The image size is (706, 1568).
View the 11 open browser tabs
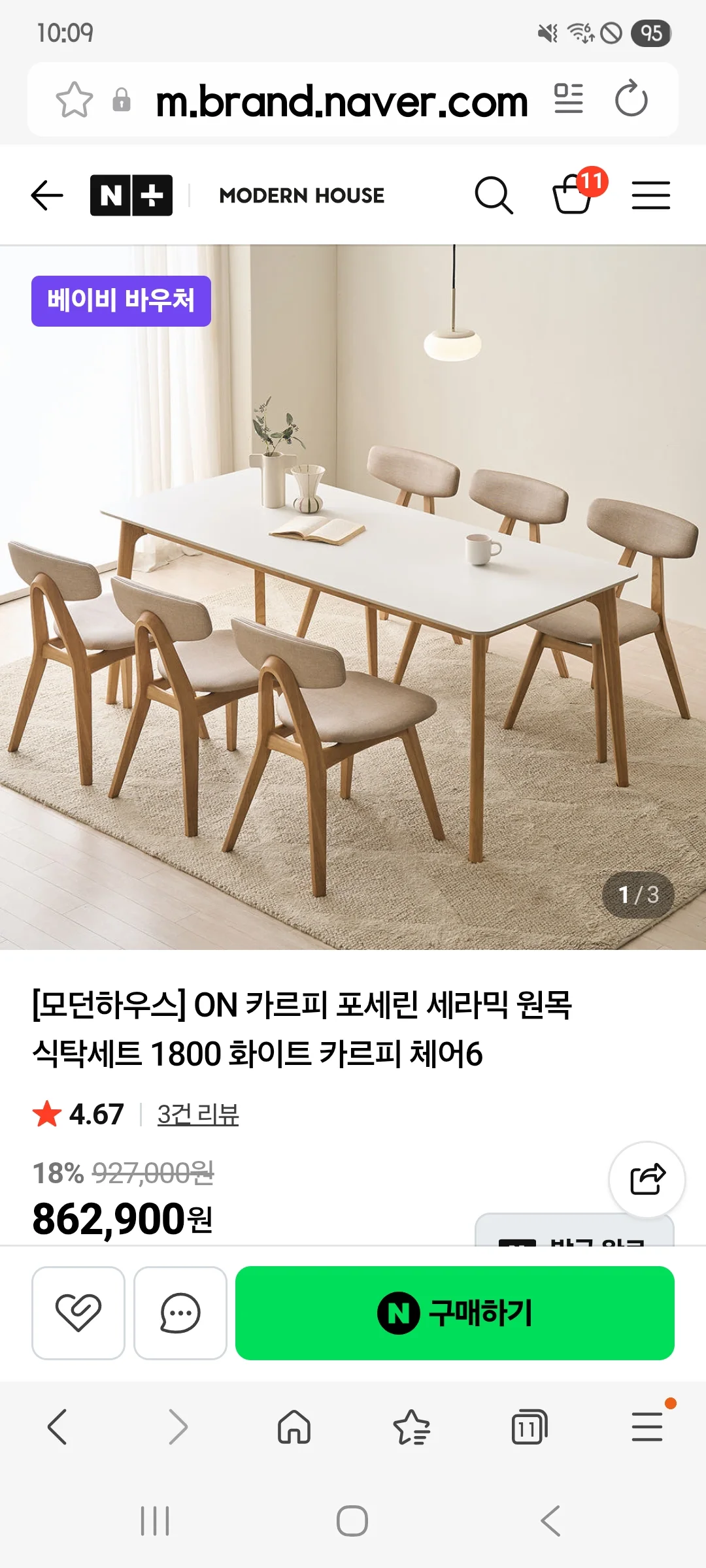(529, 1427)
